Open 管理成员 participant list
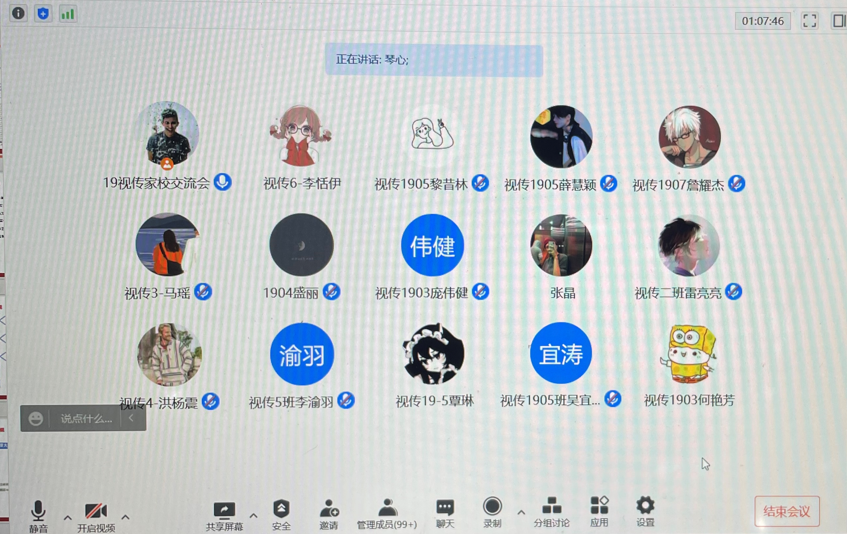 tap(387, 513)
